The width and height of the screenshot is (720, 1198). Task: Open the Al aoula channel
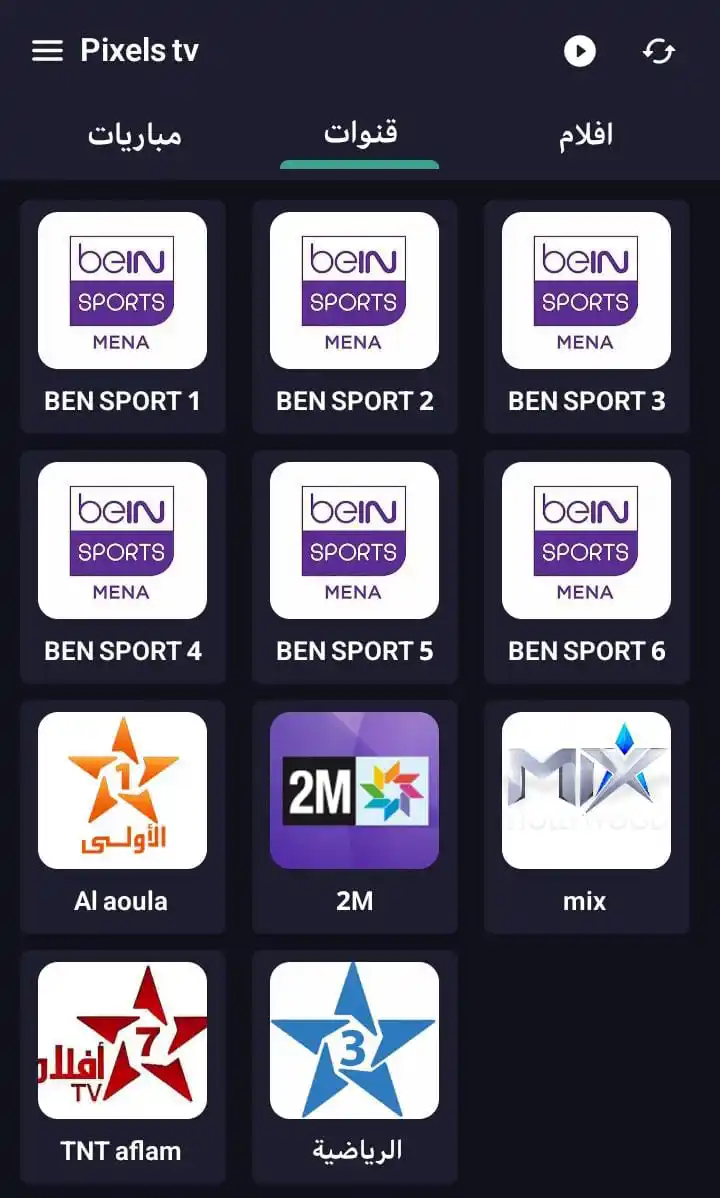[122, 815]
